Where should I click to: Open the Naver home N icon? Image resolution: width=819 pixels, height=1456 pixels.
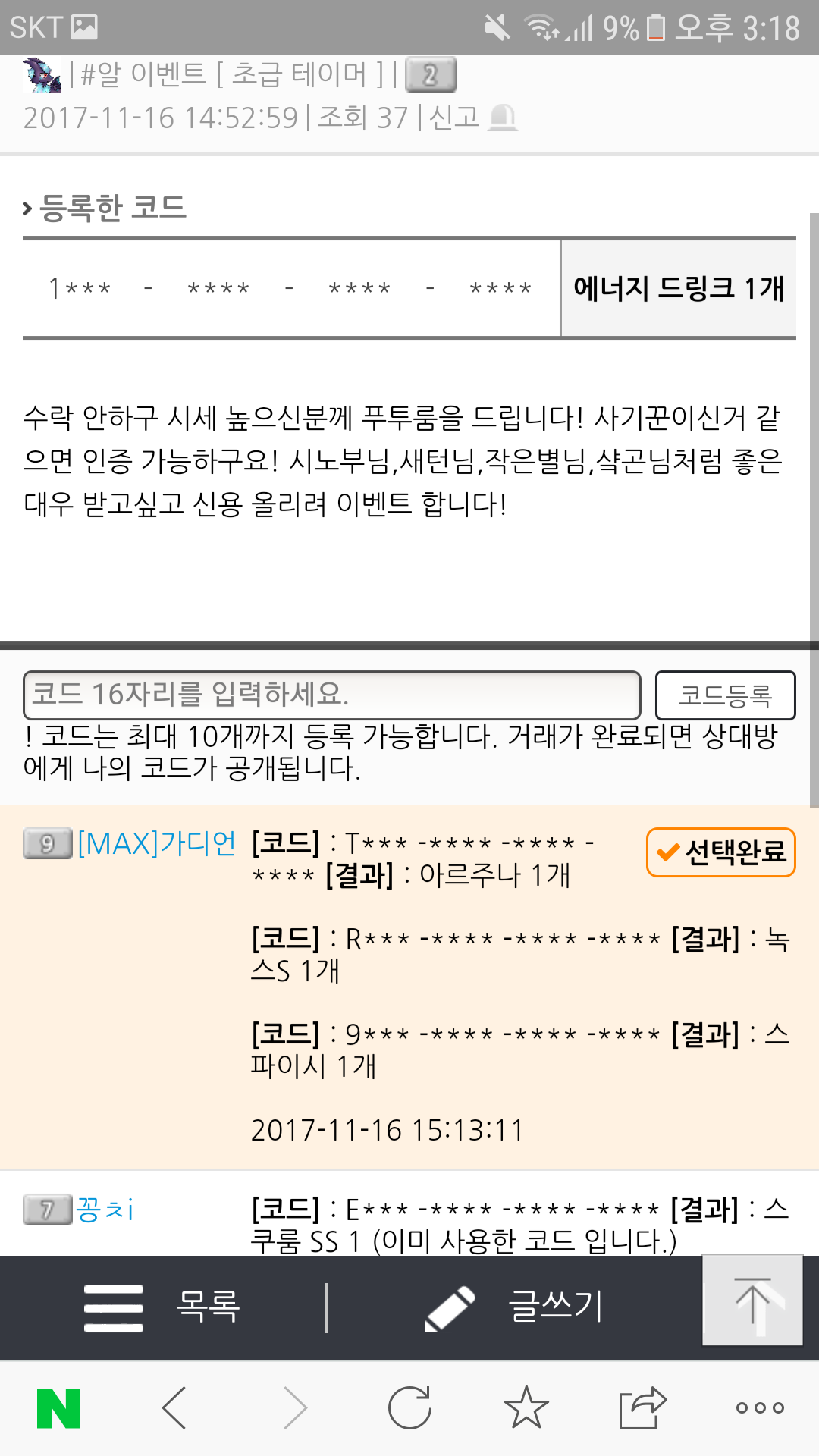[x=58, y=1408]
